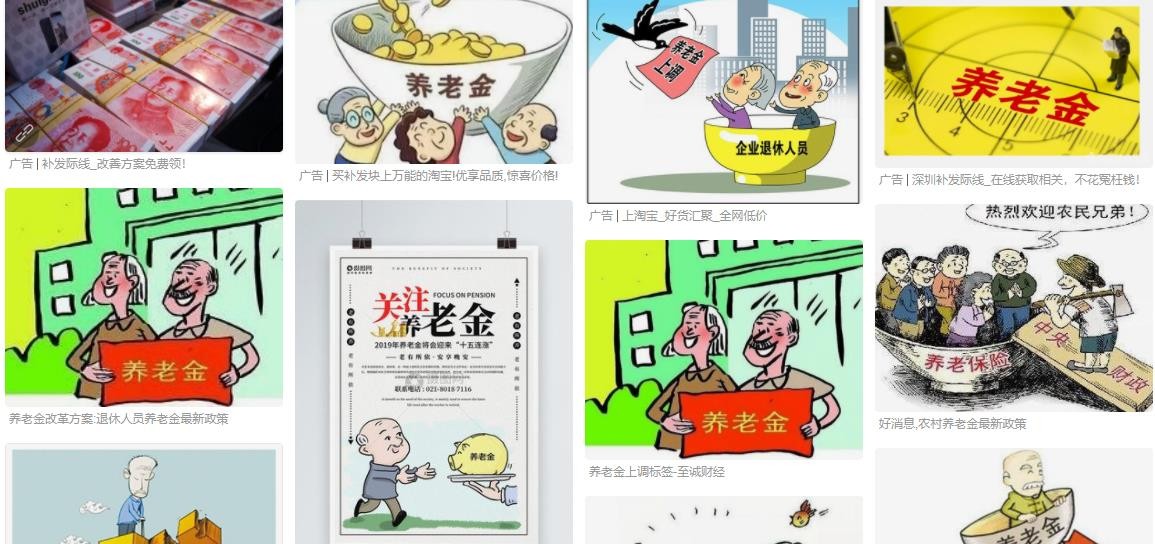Screen dimensions: 1155x544
Task: View the 关注养老金 poster image
Action: point(434,372)
